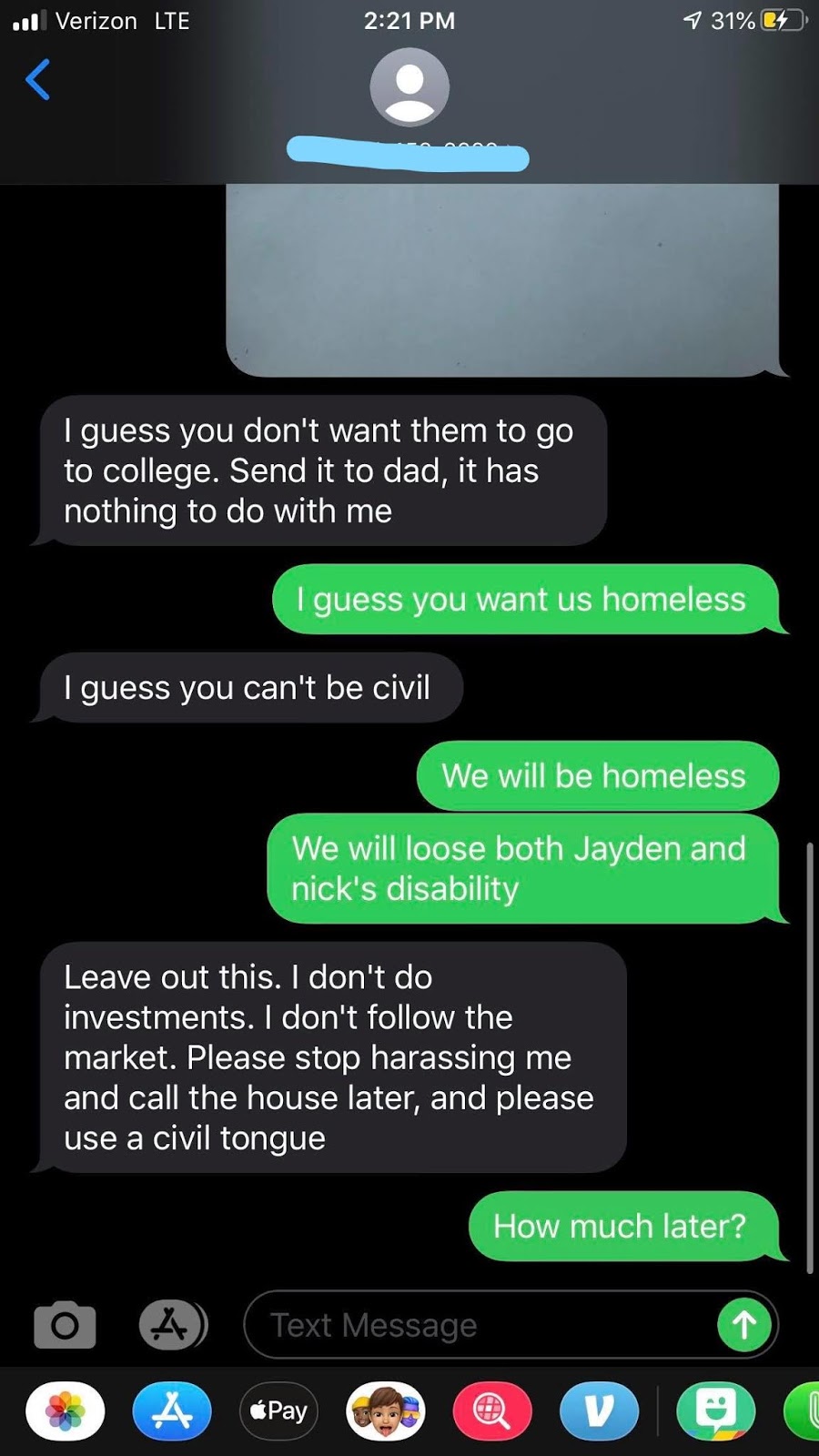Open Photos in the app drawer
819x1456 pixels.
66,1410
